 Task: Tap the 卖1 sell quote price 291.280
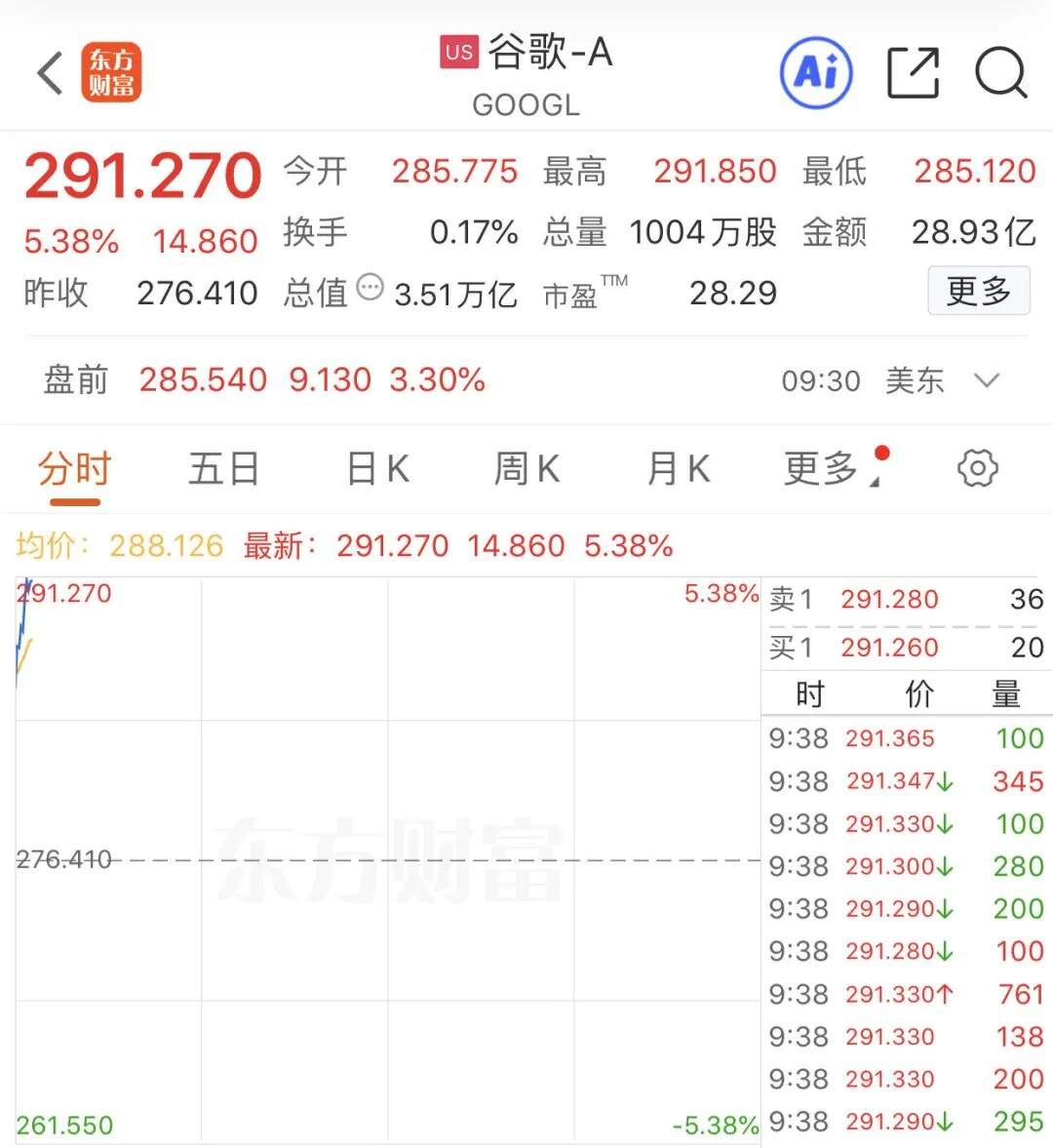(x=888, y=598)
